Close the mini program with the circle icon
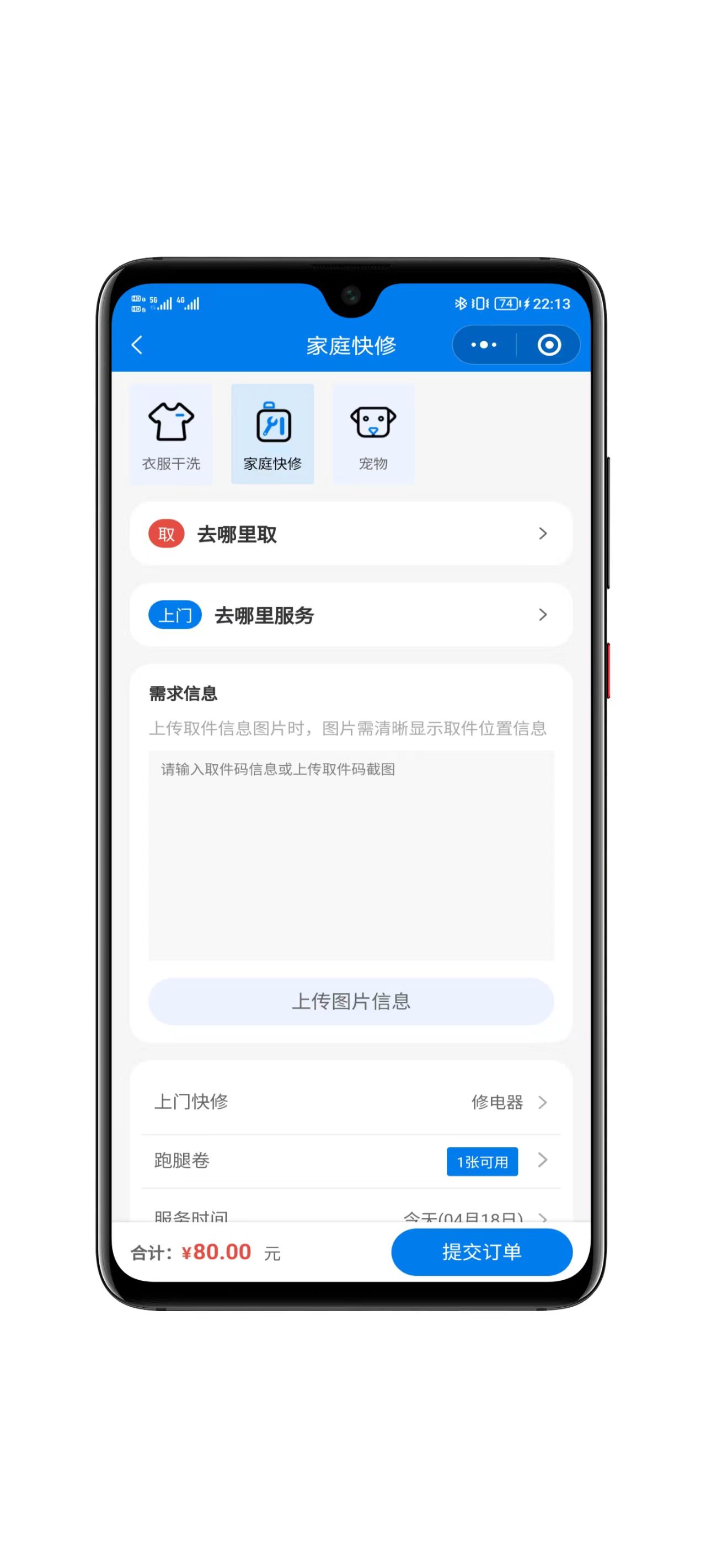 549,345
